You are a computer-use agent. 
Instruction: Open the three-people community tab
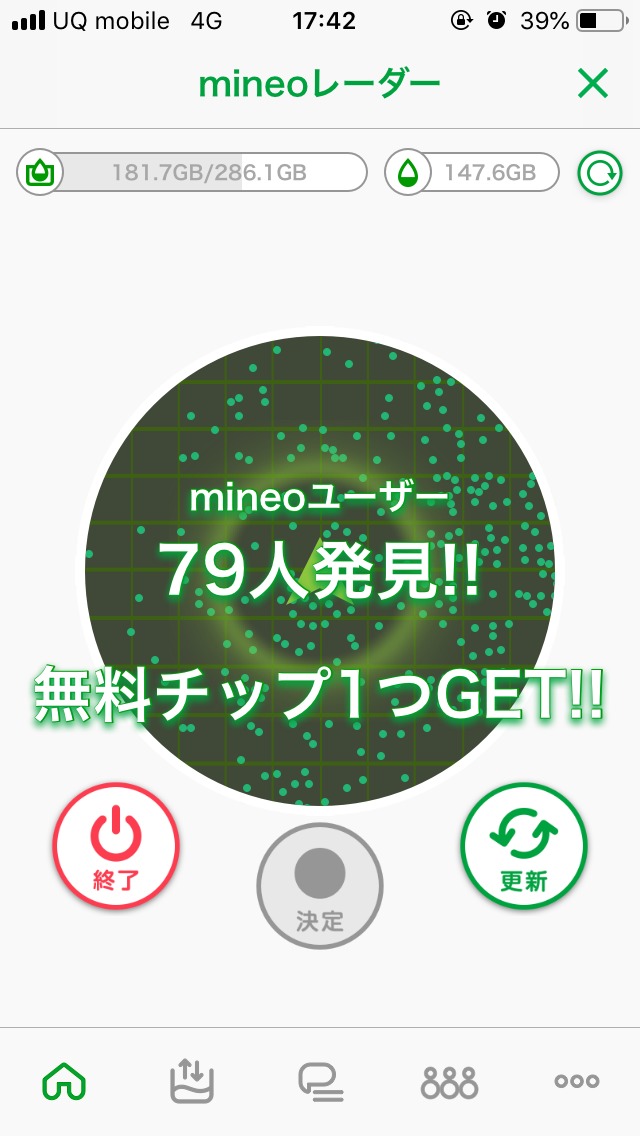tap(449, 1081)
